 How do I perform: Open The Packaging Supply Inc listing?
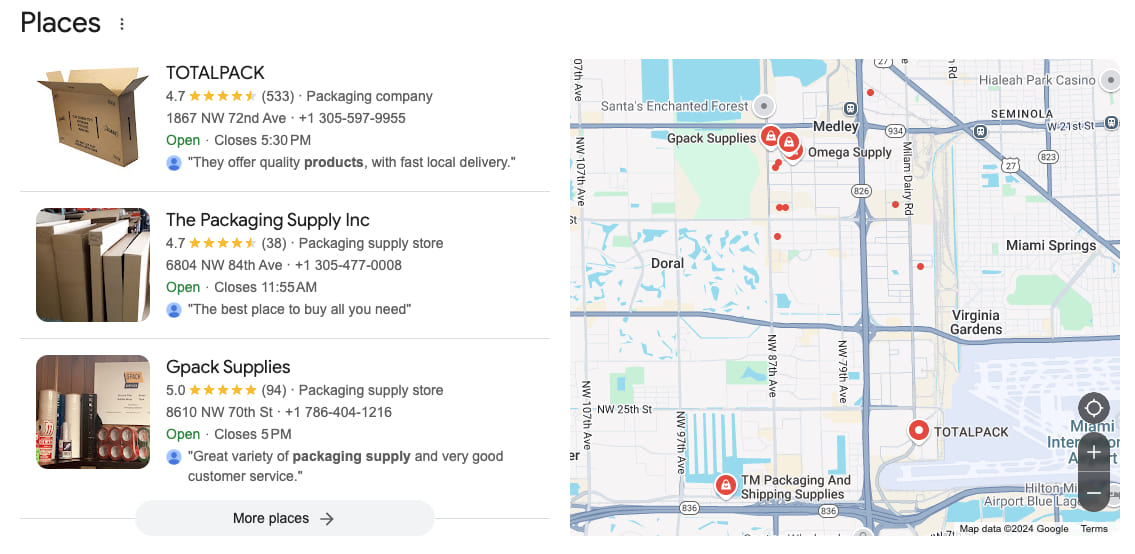click(267, 220)
